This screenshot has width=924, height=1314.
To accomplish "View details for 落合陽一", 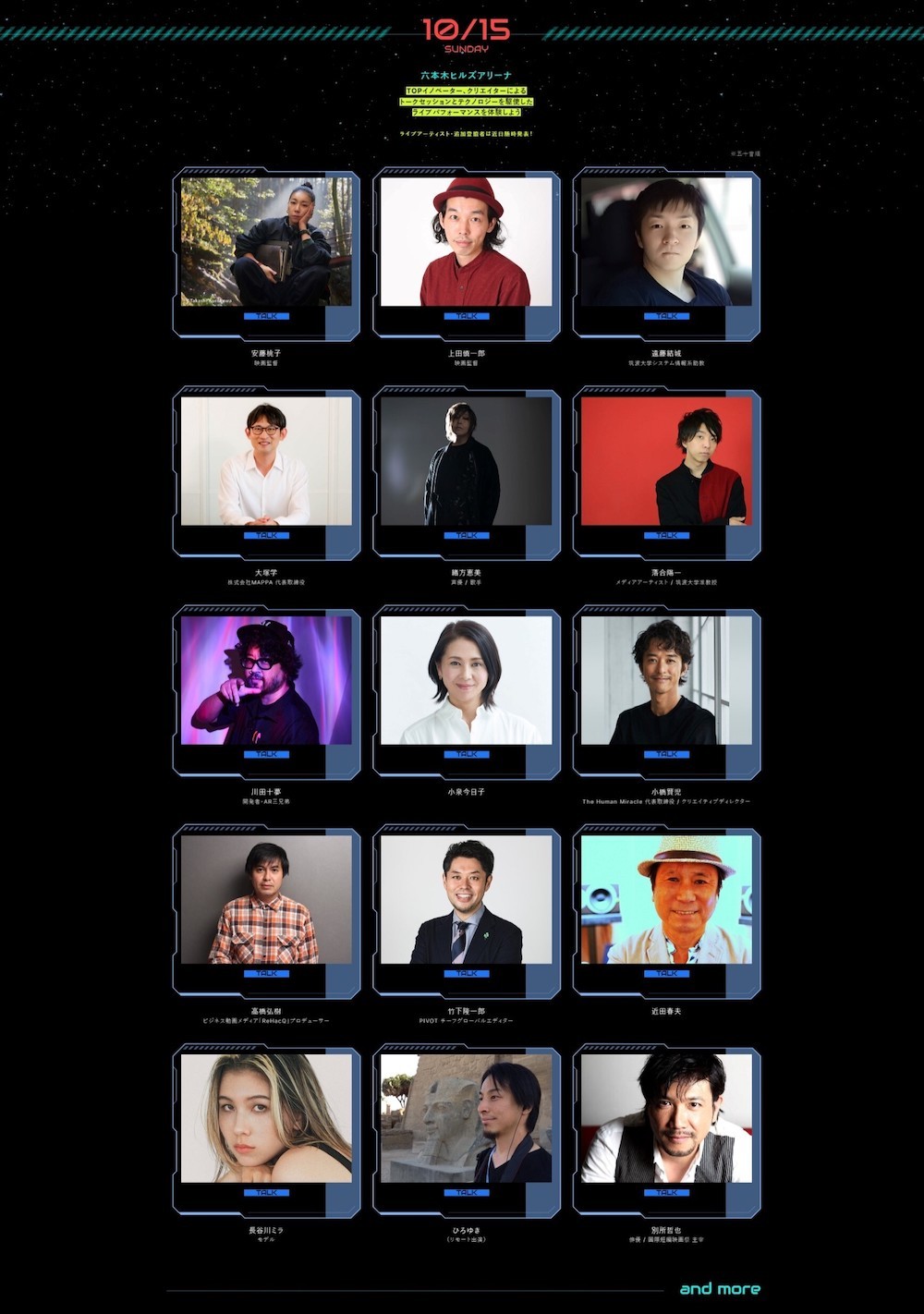I will 666,461.
